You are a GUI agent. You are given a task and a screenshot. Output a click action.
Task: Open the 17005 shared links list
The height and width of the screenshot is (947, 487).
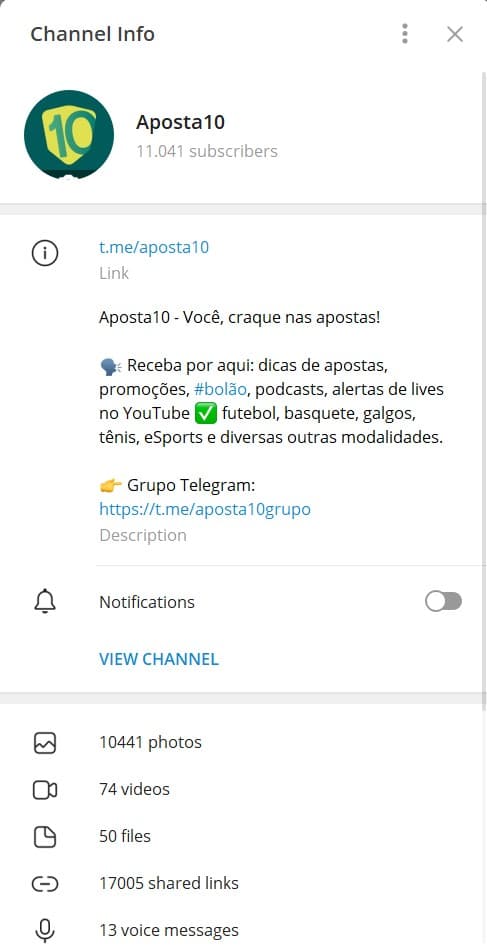tap(242, 884)
